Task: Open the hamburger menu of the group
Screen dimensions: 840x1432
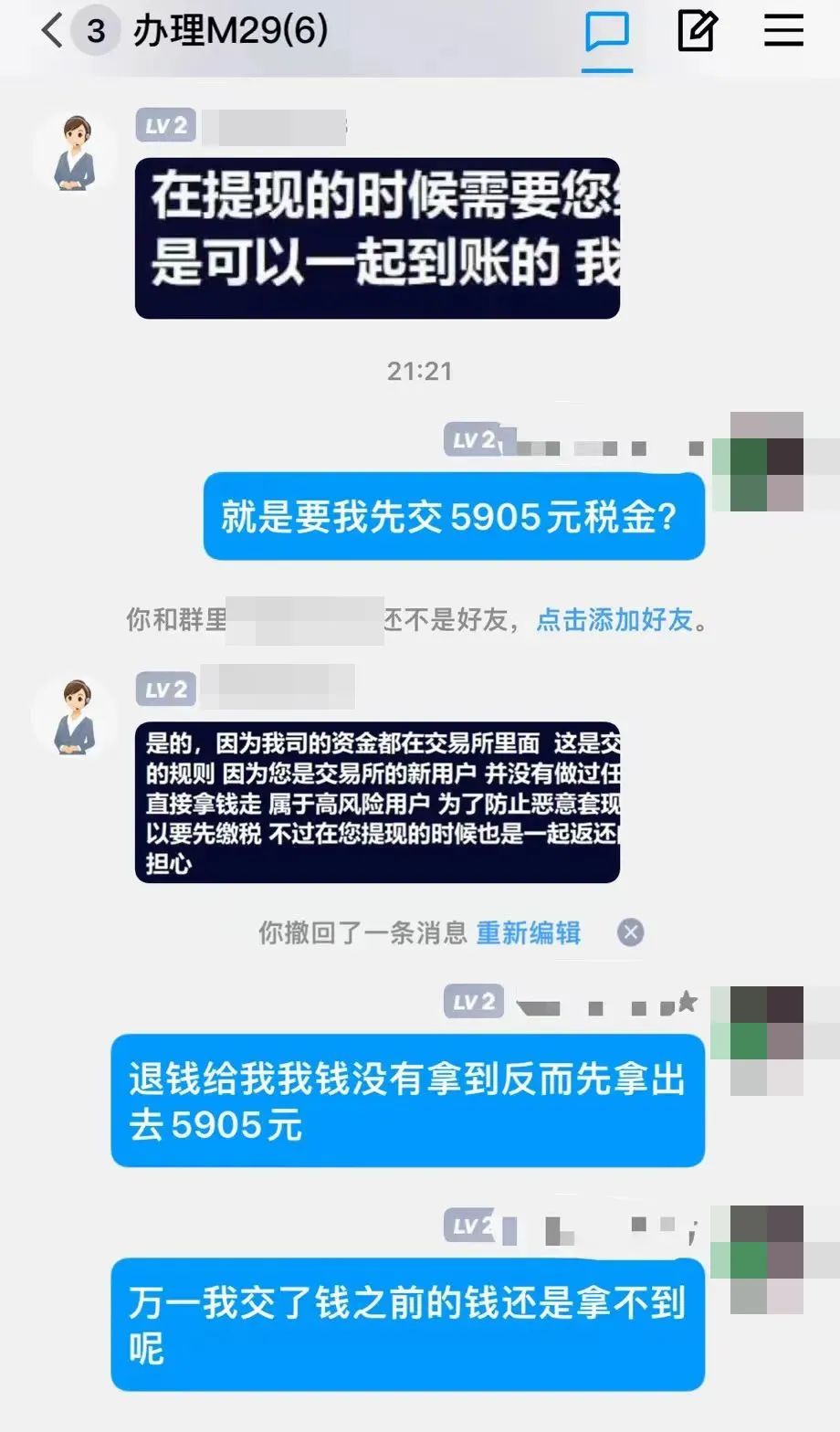Action: (783, 31)
